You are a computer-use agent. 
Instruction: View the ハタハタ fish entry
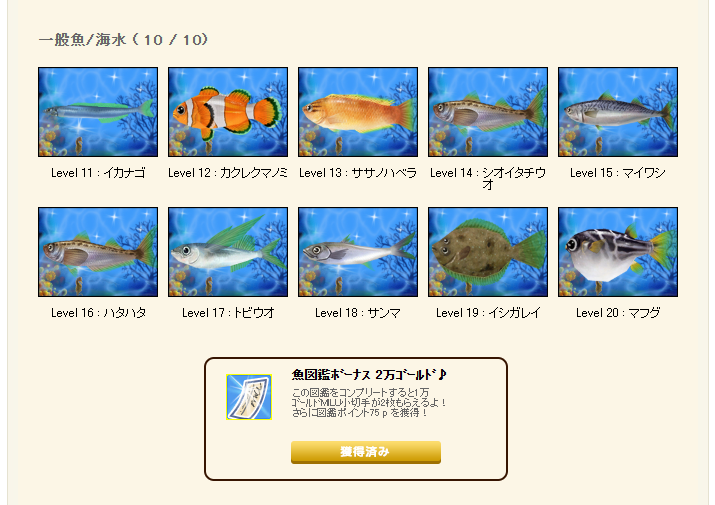pos(98,252)
